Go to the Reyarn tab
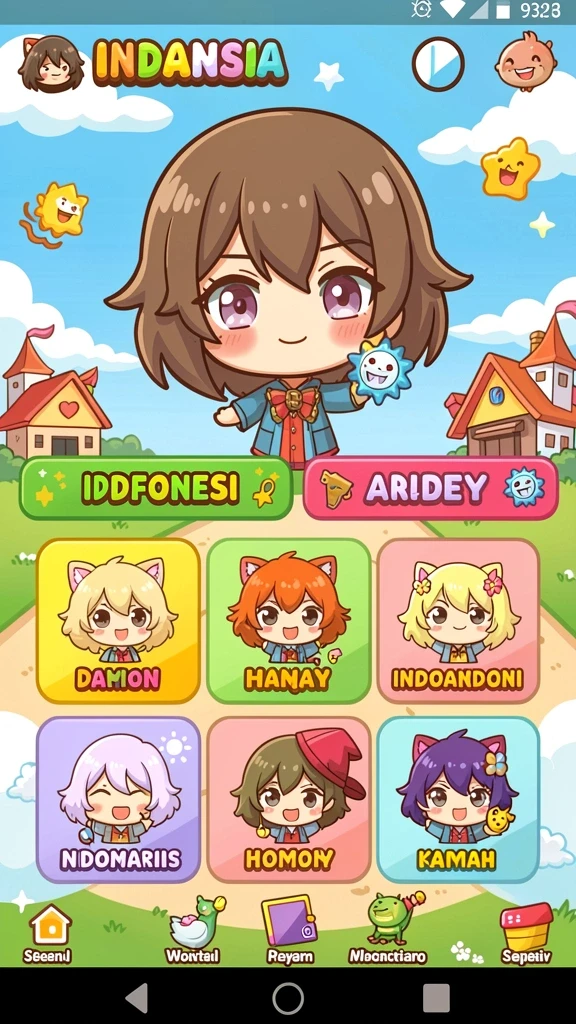The width and height of the screenshot is (576, 1024). coord(290,931)
